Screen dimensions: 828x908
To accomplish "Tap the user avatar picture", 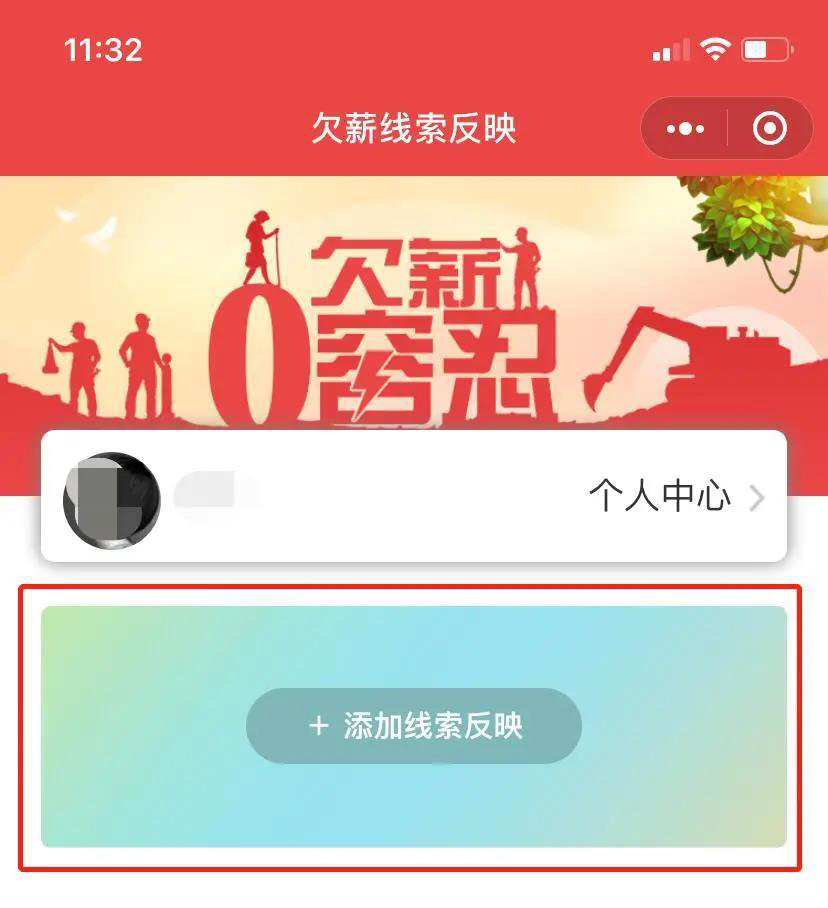I will pyautogui.click(x=111, y=499).
